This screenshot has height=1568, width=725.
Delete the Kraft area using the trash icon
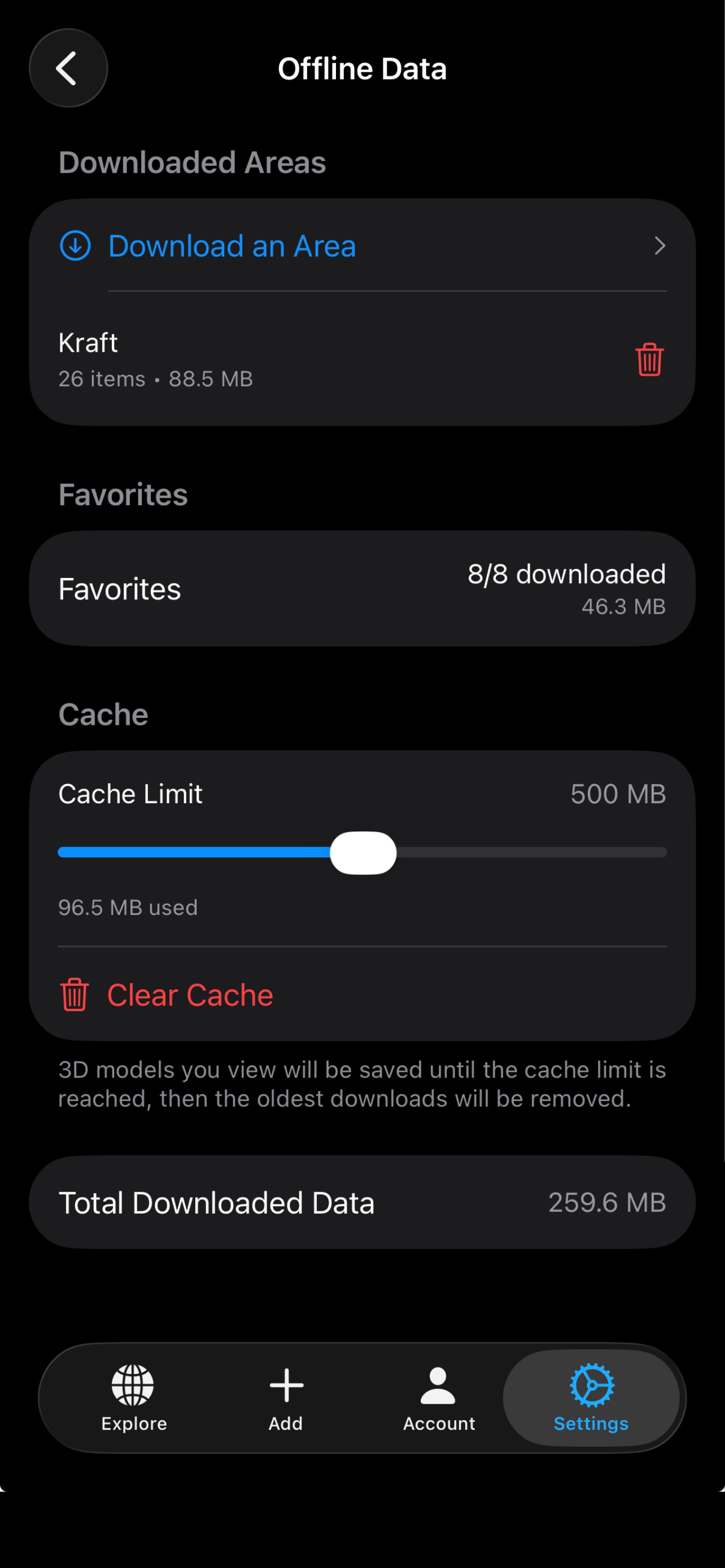[x=648, y=358]
